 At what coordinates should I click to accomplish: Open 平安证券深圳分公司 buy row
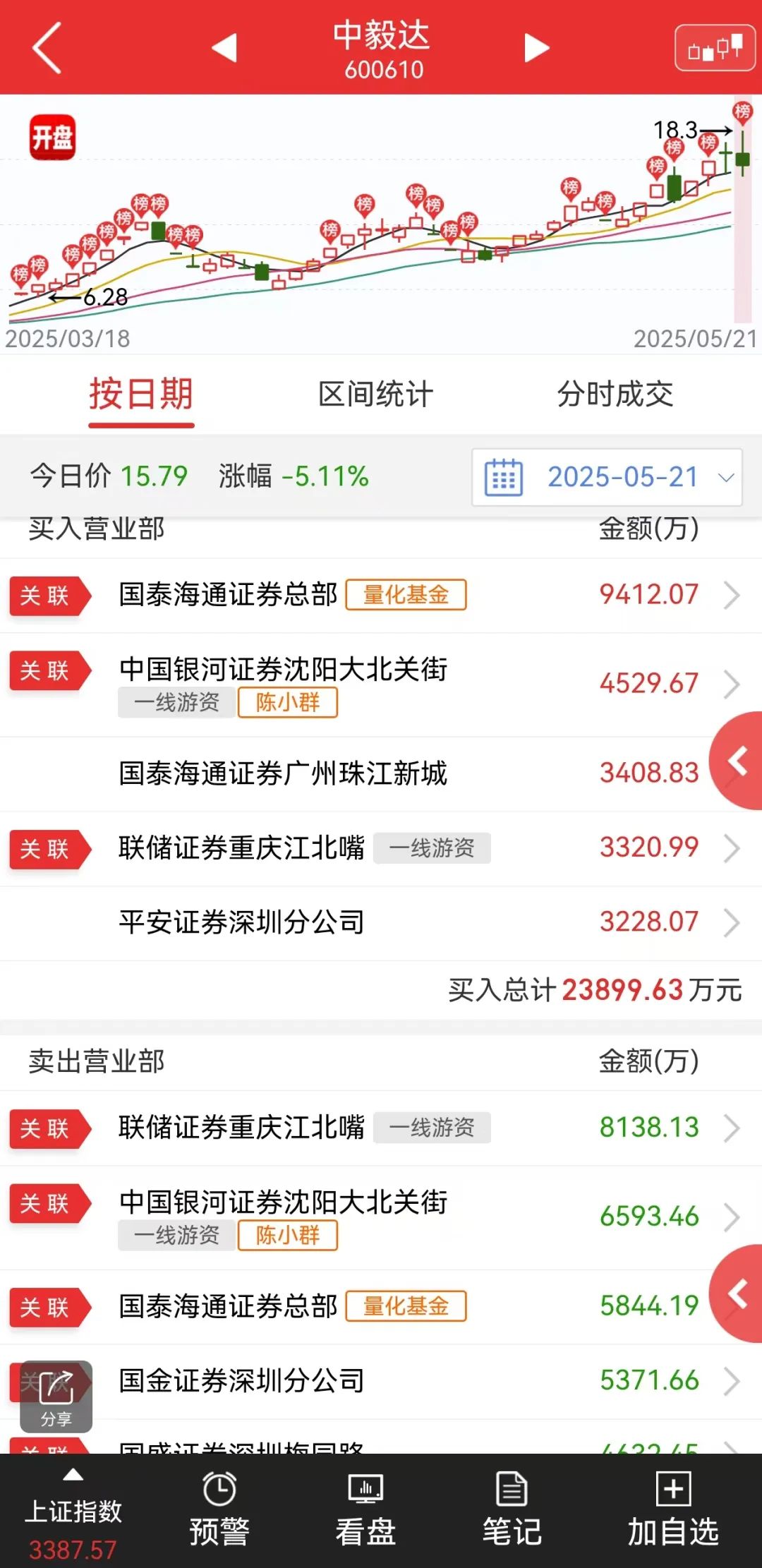pos(381,922)
